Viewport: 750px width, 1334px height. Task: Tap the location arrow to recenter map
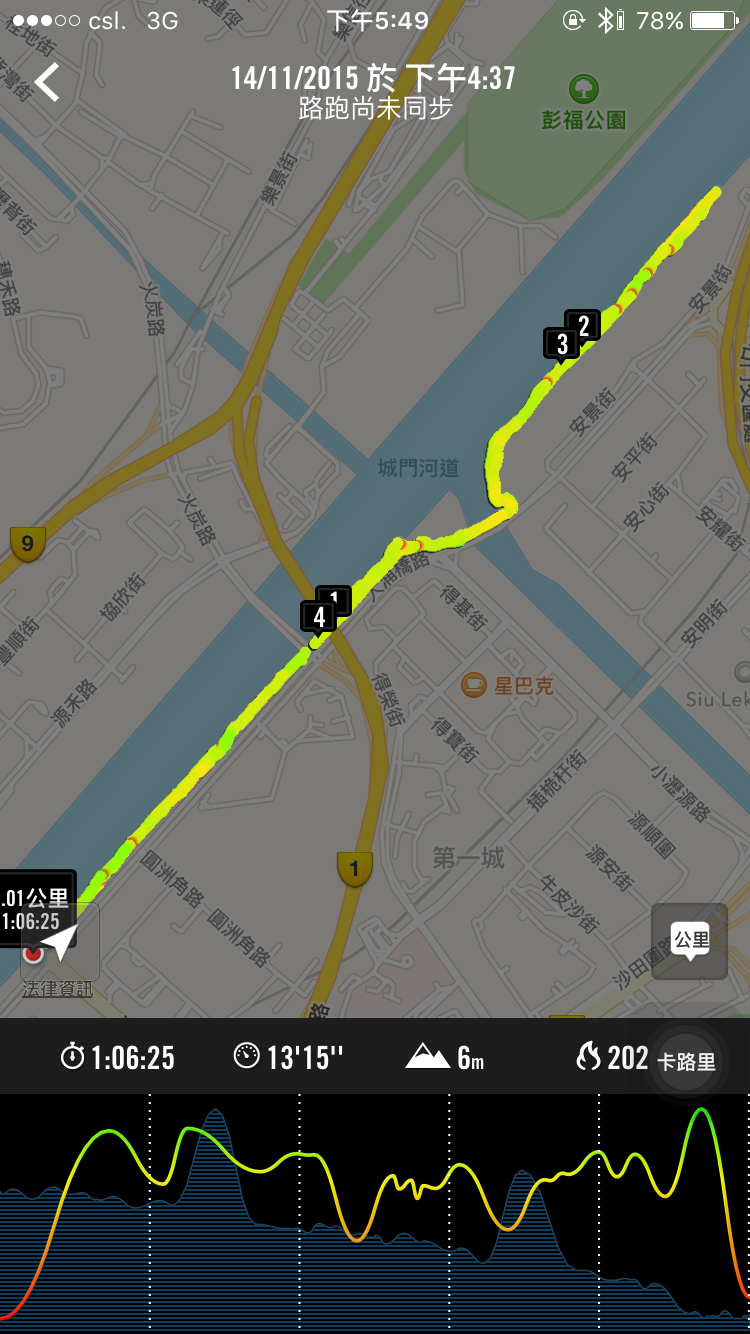(x=60, y=943)
